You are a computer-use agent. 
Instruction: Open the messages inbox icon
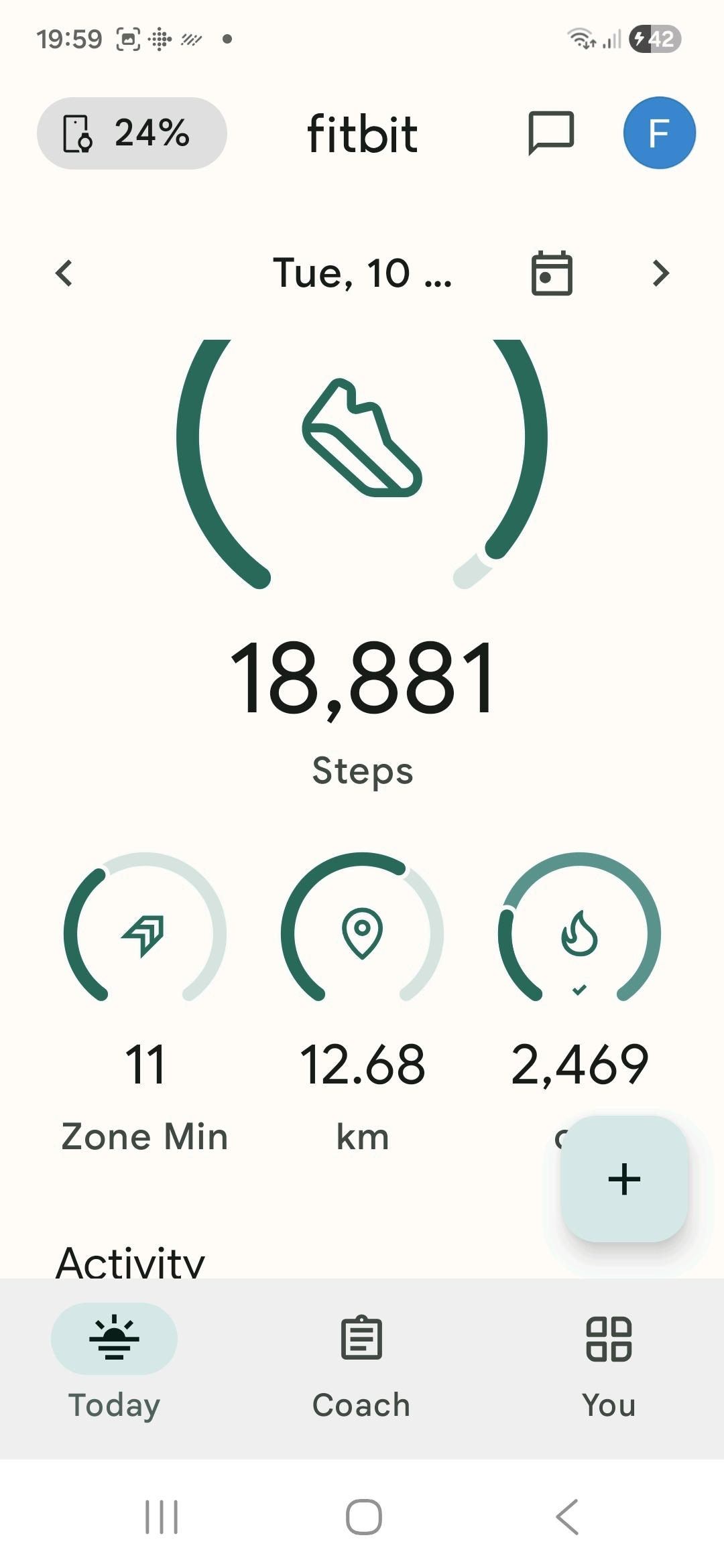coord(551,133)
